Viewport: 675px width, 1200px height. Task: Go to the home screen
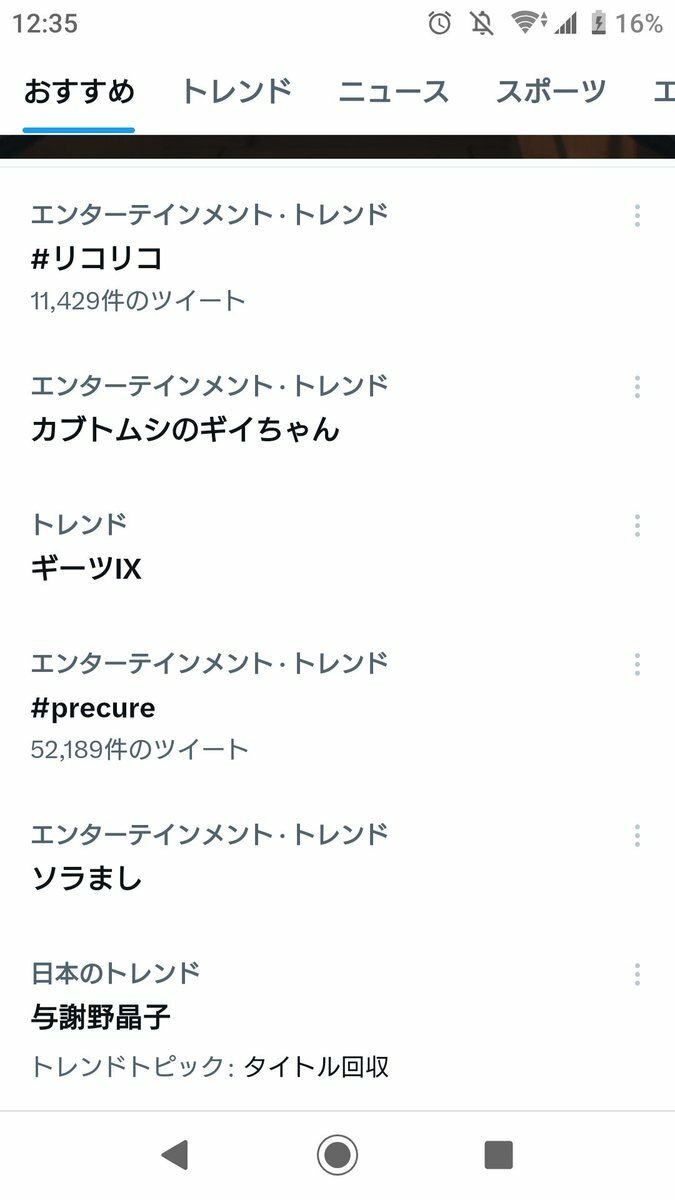click(337, 1156)
